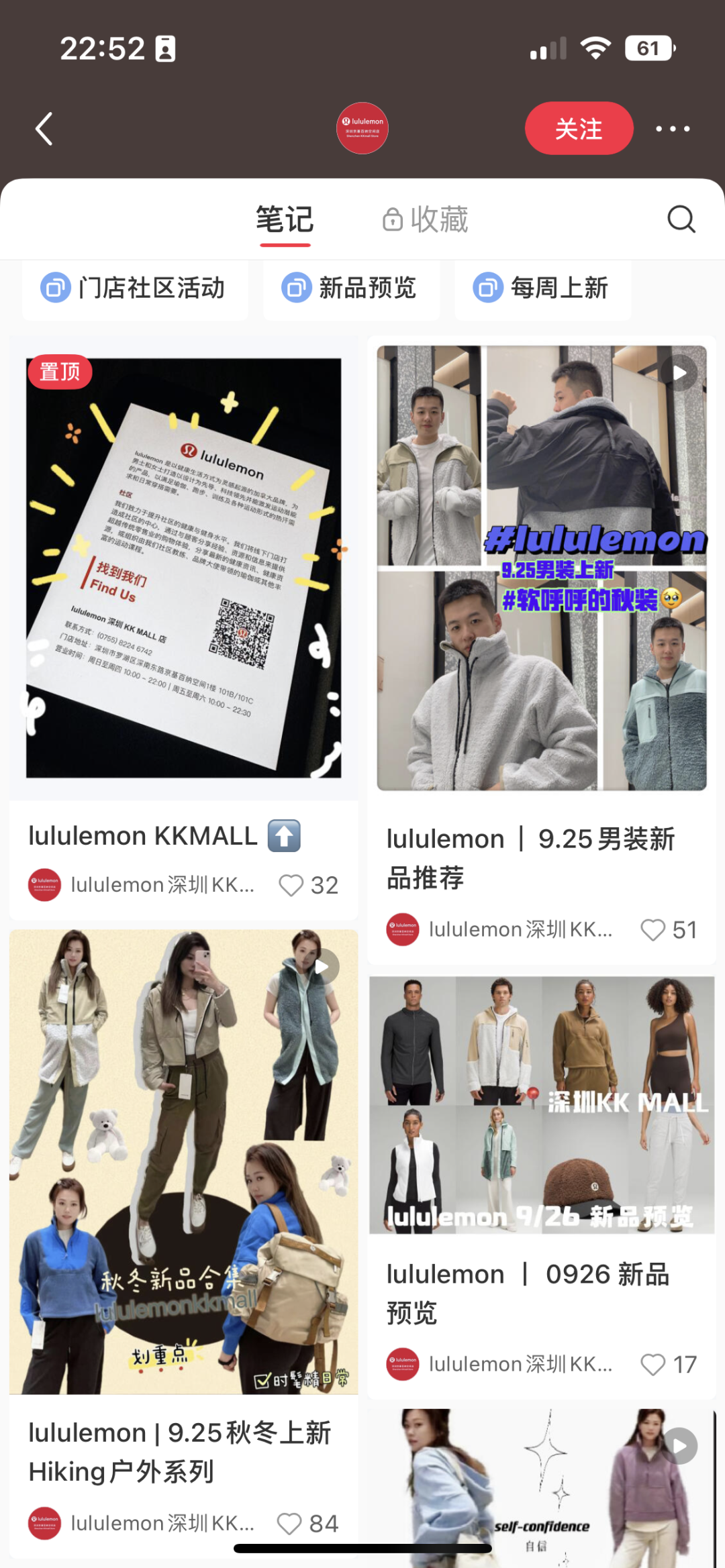This screenshot has width=725, height=1568.
Task: Like the Hiking户外系列 note
Action: (291, 1524)
